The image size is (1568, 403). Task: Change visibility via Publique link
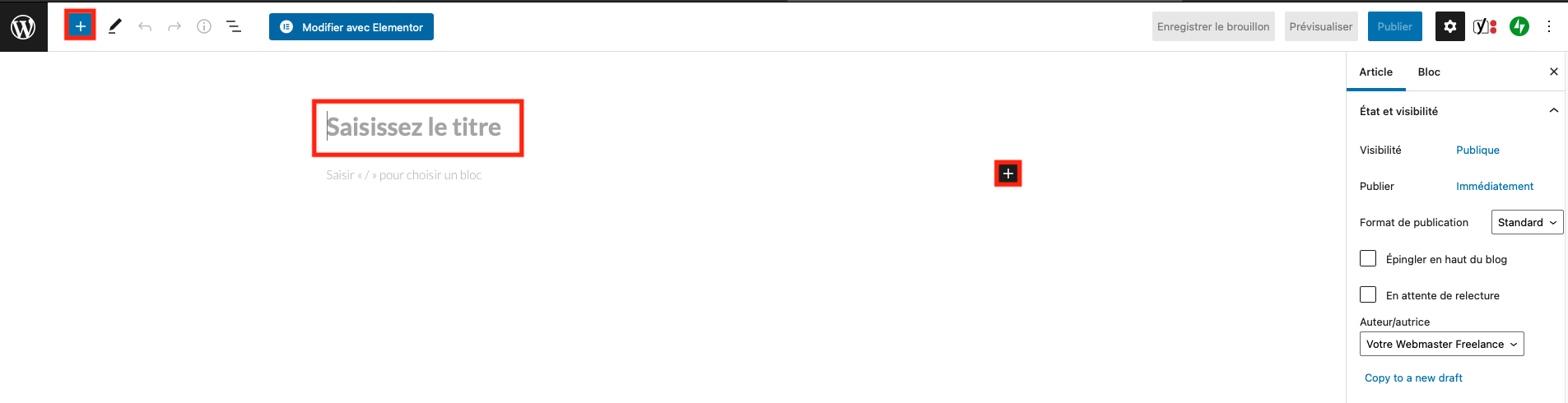(x=1477, y=150)
